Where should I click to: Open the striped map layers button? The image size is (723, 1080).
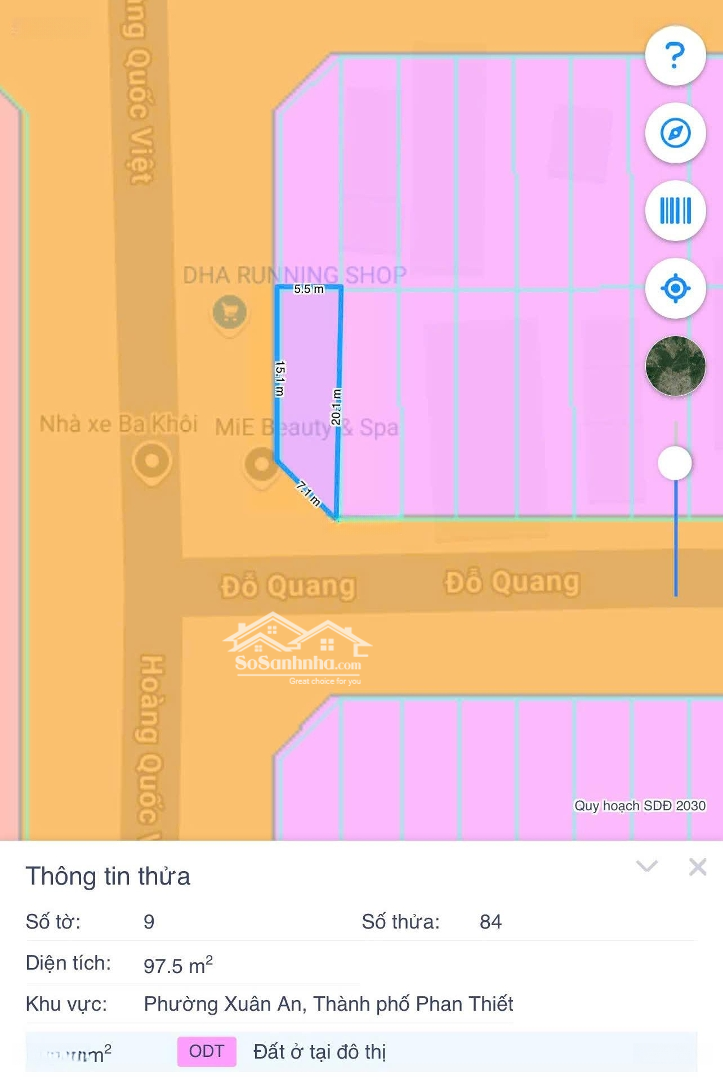tap(675, 211)
